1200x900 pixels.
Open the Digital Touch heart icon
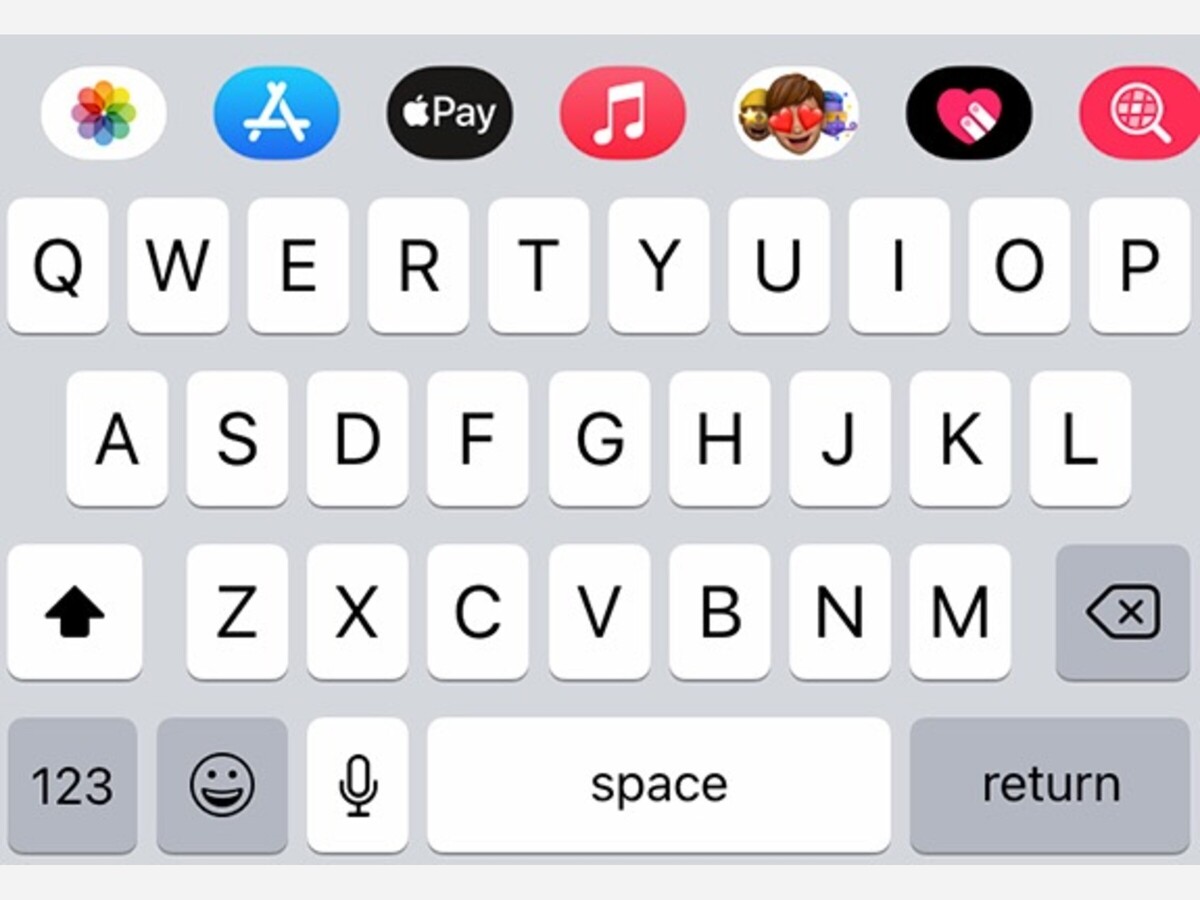click(969, 113)
